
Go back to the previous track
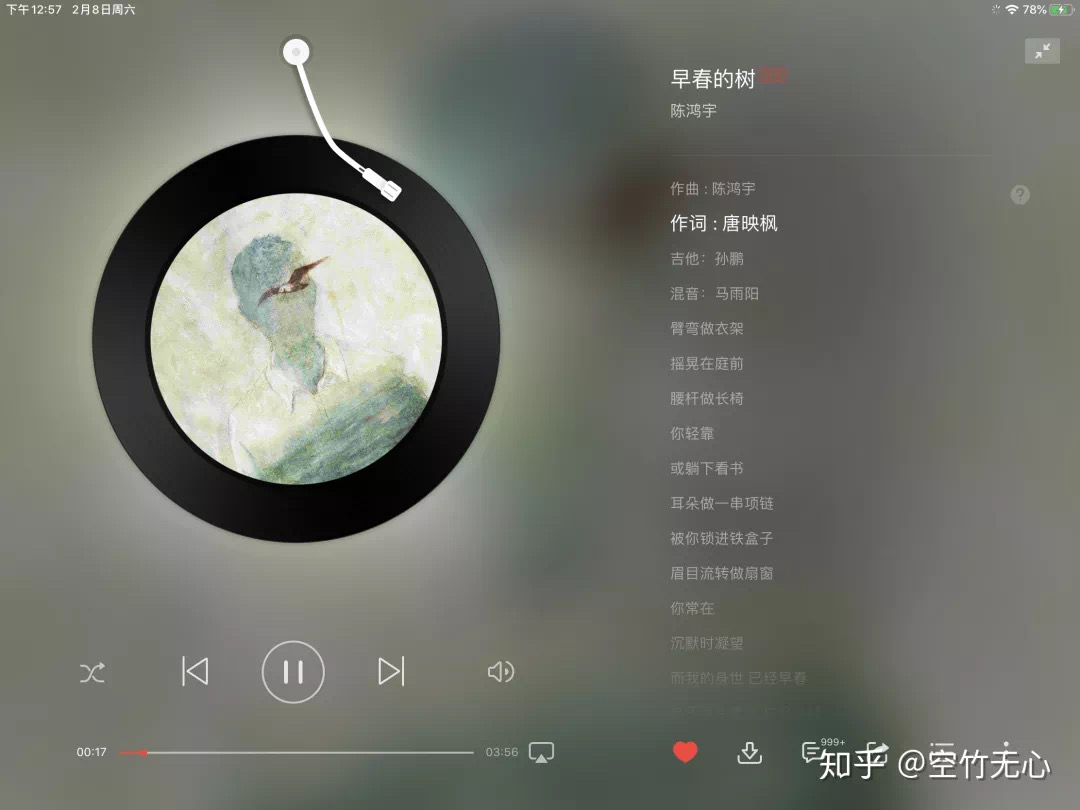[195, 671]
